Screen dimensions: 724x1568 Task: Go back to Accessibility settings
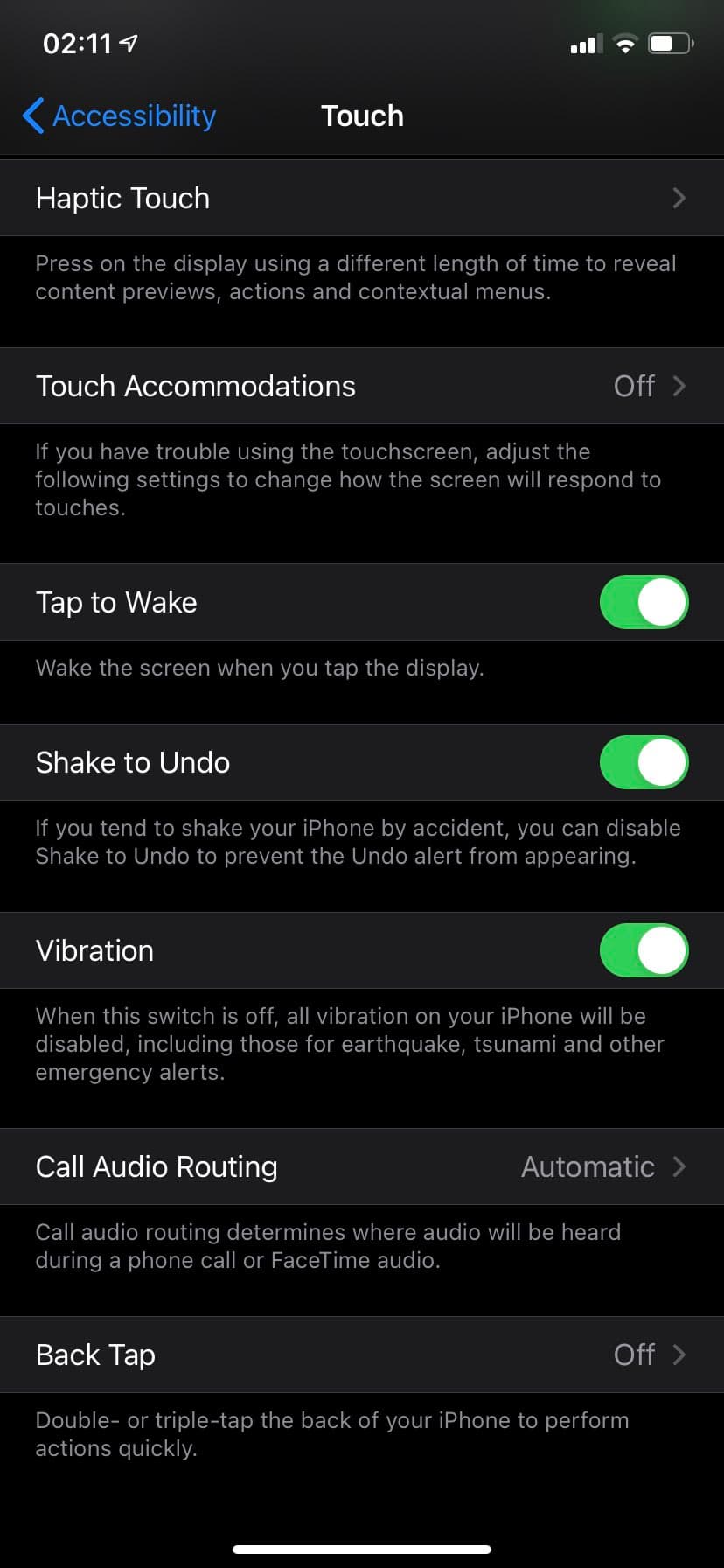tap(119, 115)
